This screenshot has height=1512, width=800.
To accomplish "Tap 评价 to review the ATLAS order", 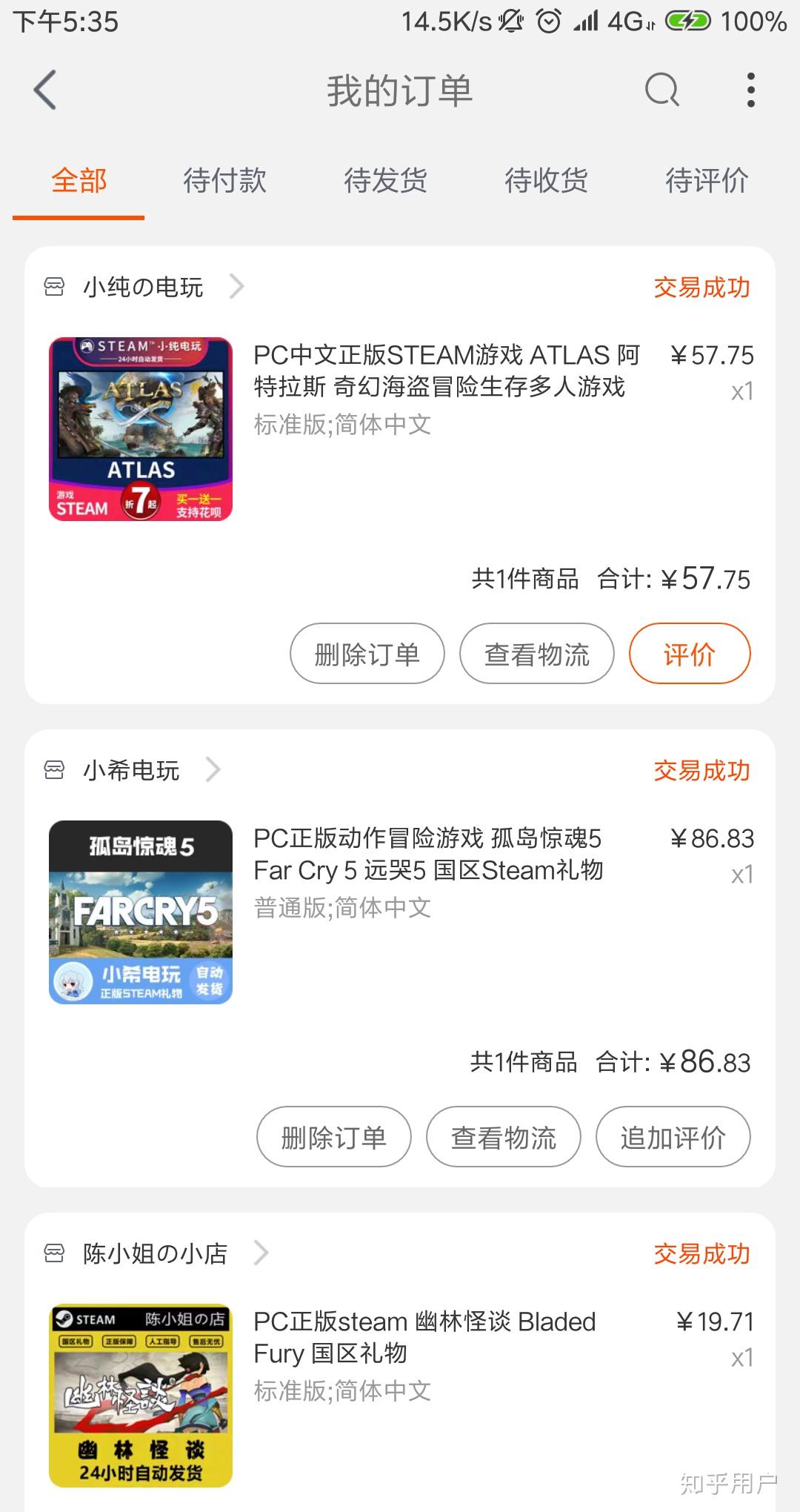I will [x=689, y=654].
